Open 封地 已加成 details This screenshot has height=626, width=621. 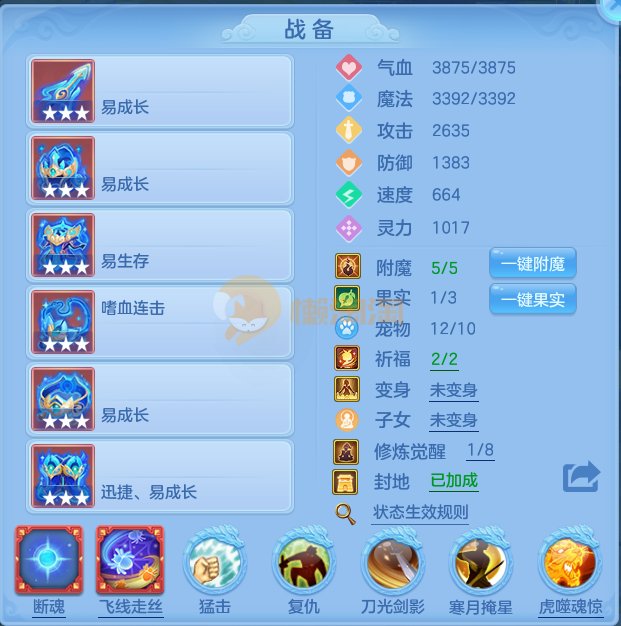coord(453,482)
